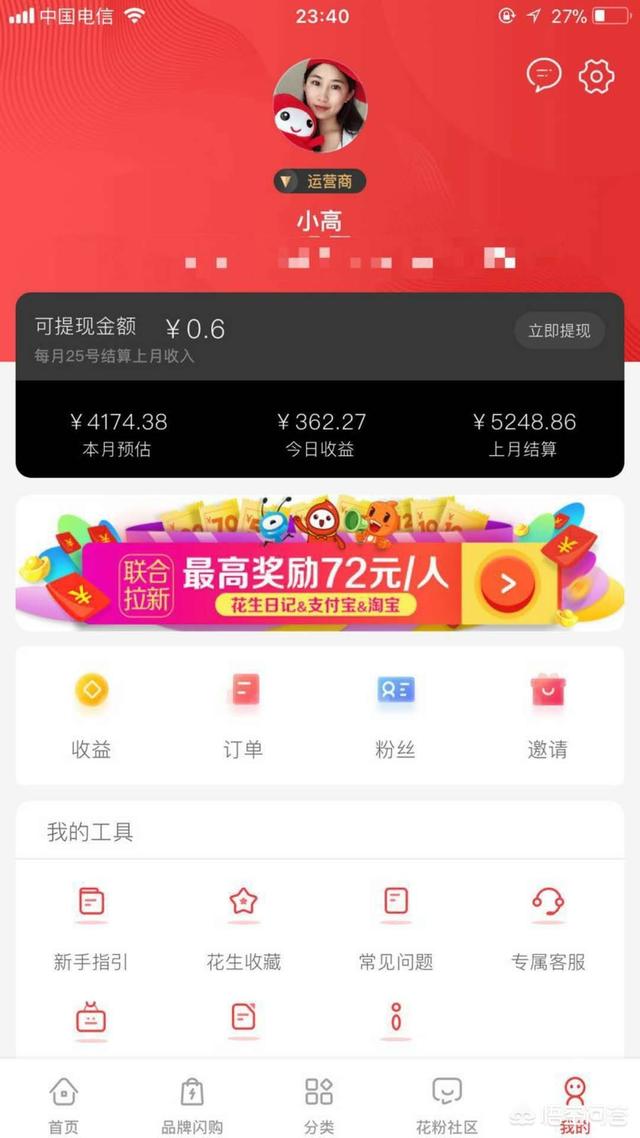Open 邀请 invite page
The height and width of the screenshot is (1138, 640).
tap(547, 714)
